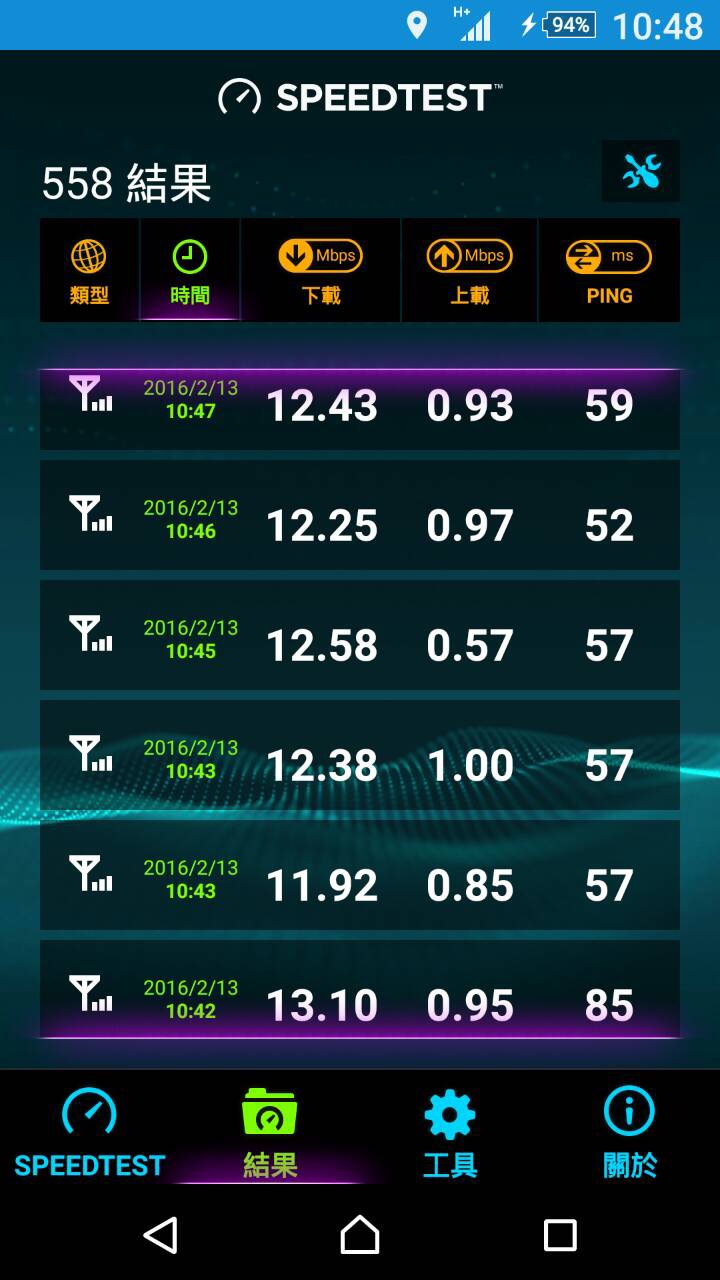Go to the home screen
The height and width of the screenshot is (1280, 720).
pyautogui.click(x=360, y=1235)
